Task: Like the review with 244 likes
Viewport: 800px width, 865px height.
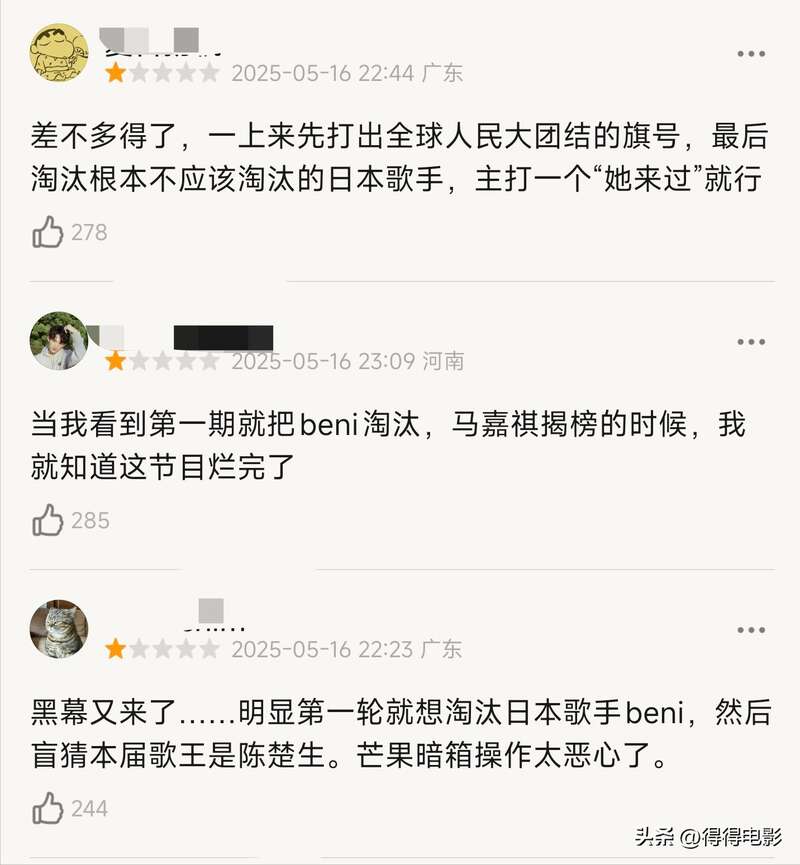Action: (48, 808)
